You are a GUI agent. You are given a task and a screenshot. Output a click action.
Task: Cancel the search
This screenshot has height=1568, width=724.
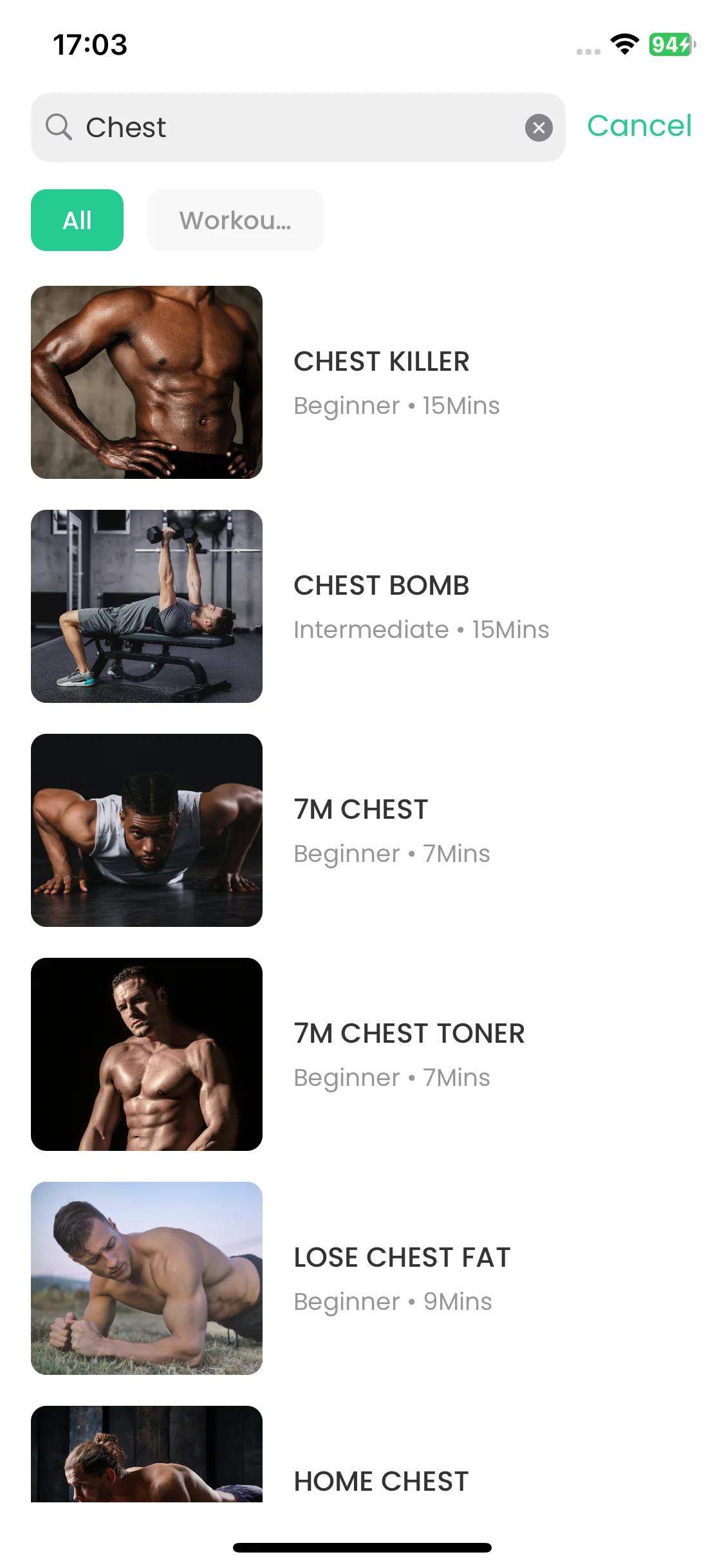(639, 126)
